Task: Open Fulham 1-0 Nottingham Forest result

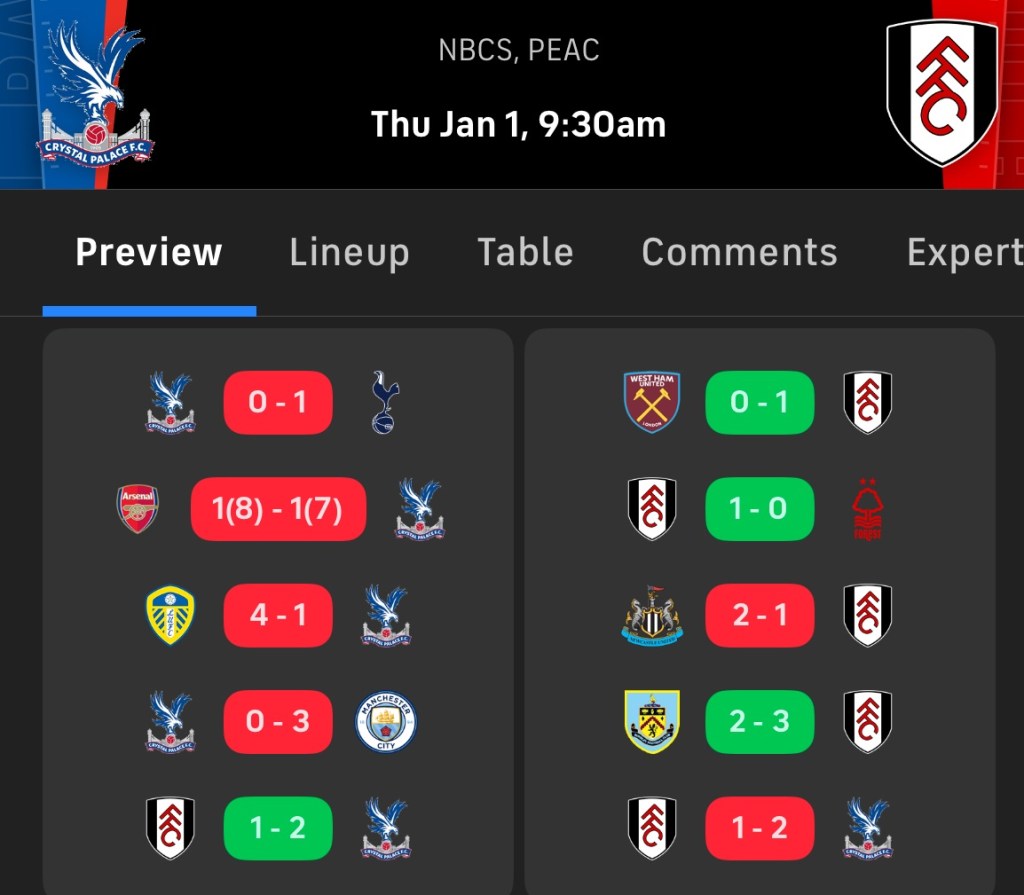Action: click(759, 509)
